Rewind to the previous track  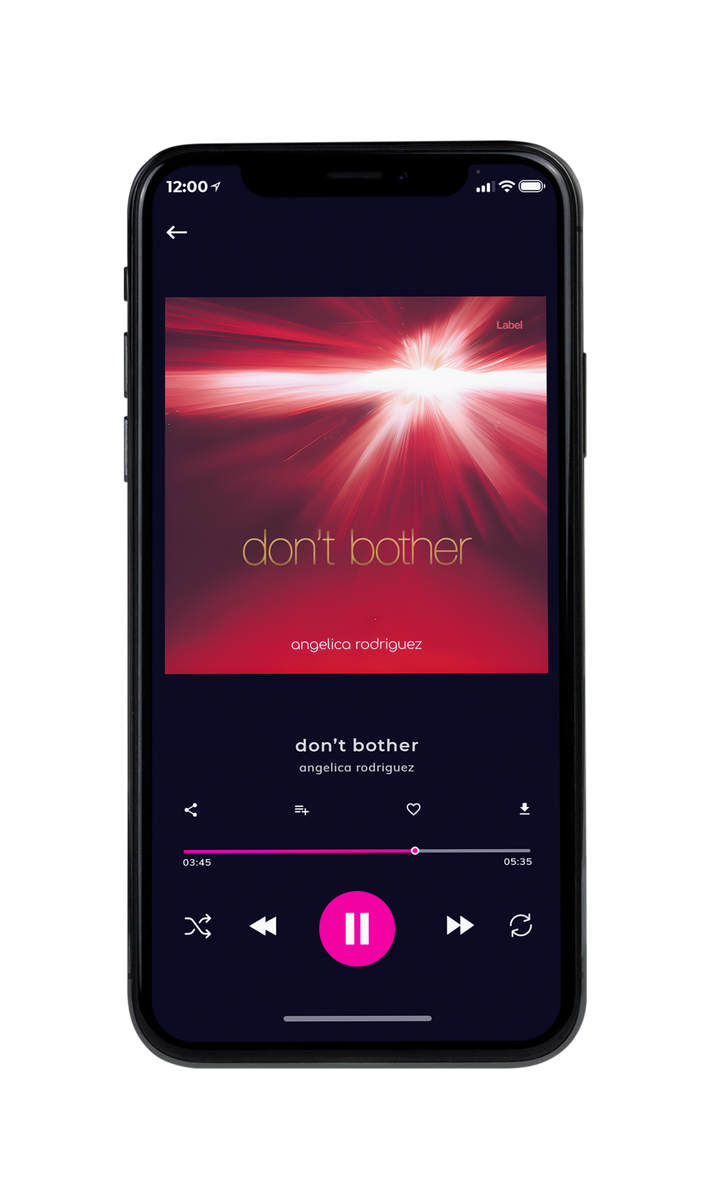pyautogui.click(x=263, y=926)
